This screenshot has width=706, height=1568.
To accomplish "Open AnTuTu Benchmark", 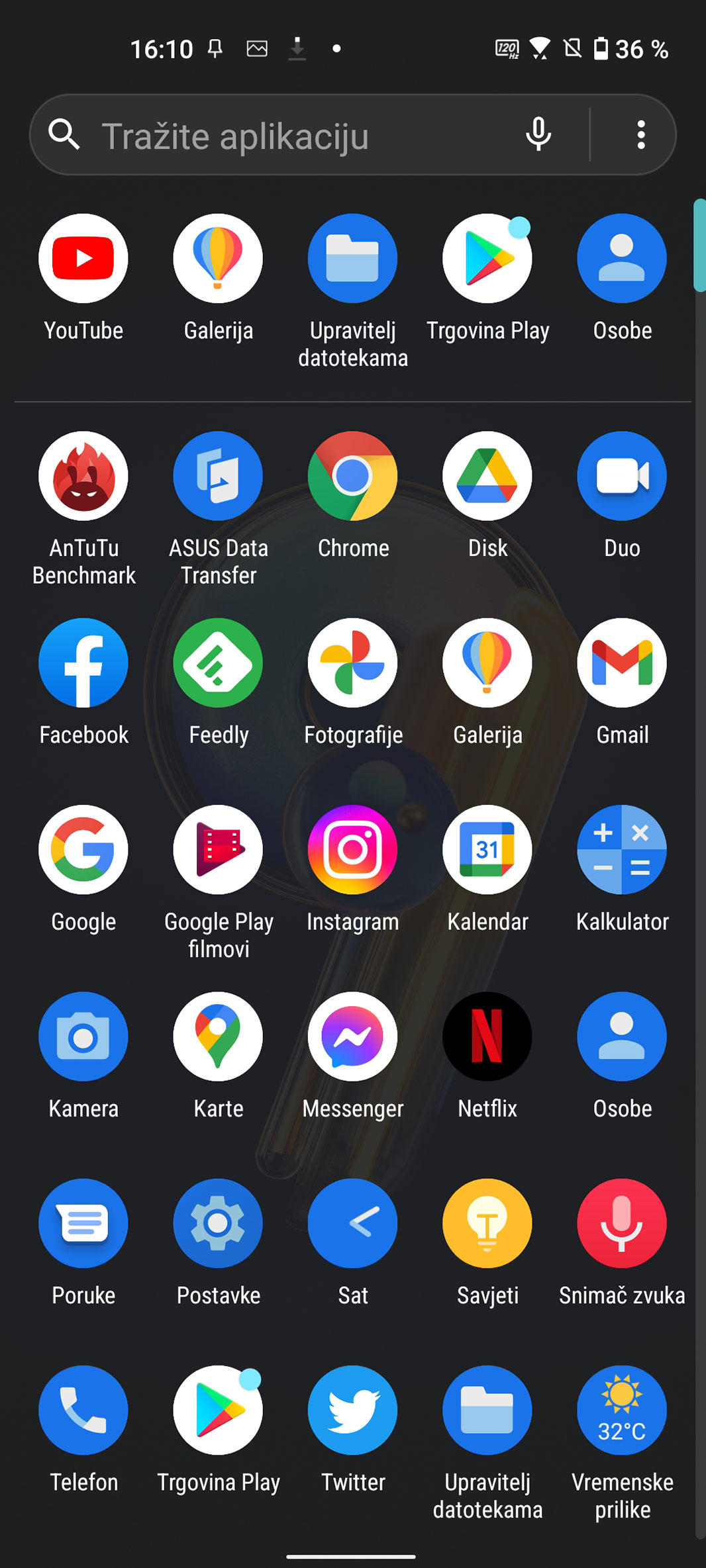I will click(83, 477).
